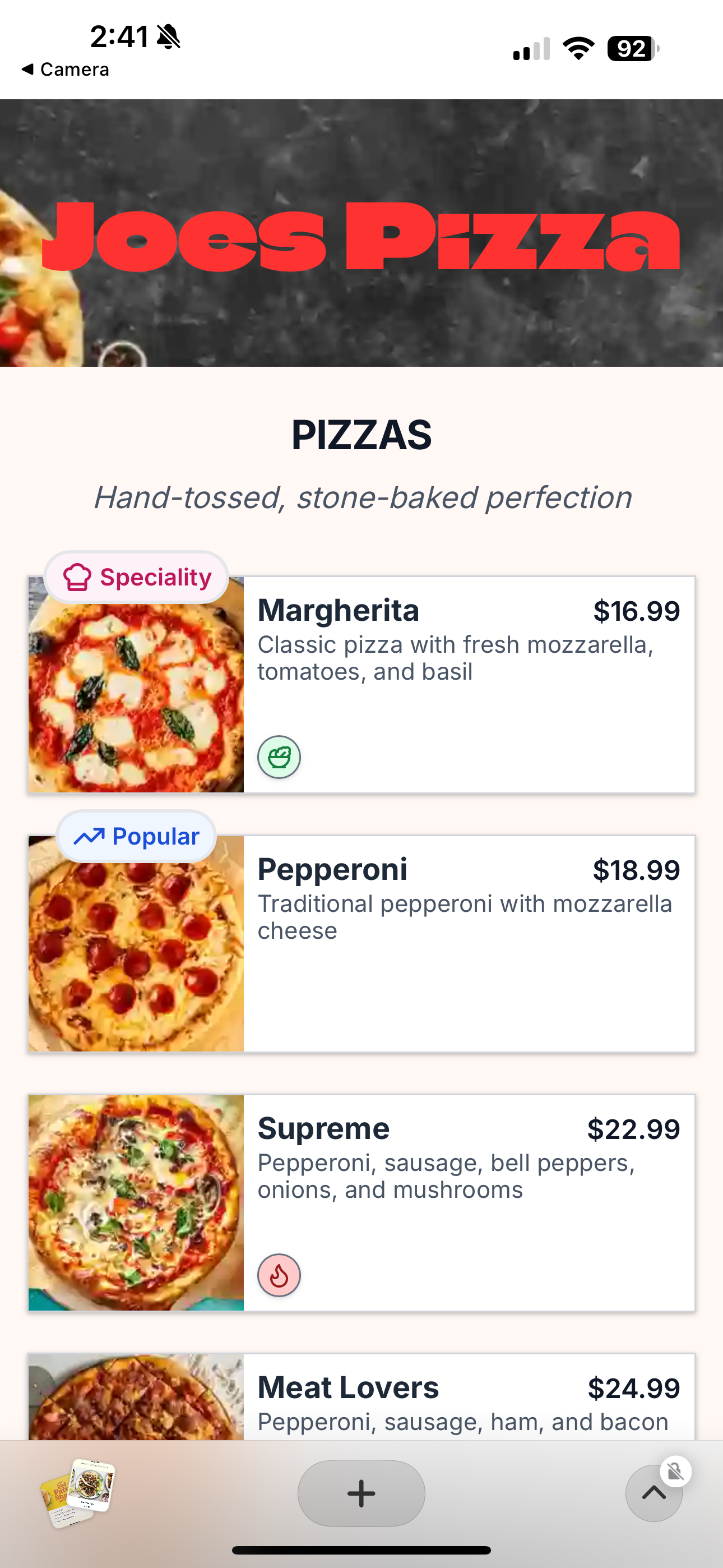This screenshot has width=723, height=1568.
Task: Tap the vegetarian icon on Margherita
Action: [279, 757]
